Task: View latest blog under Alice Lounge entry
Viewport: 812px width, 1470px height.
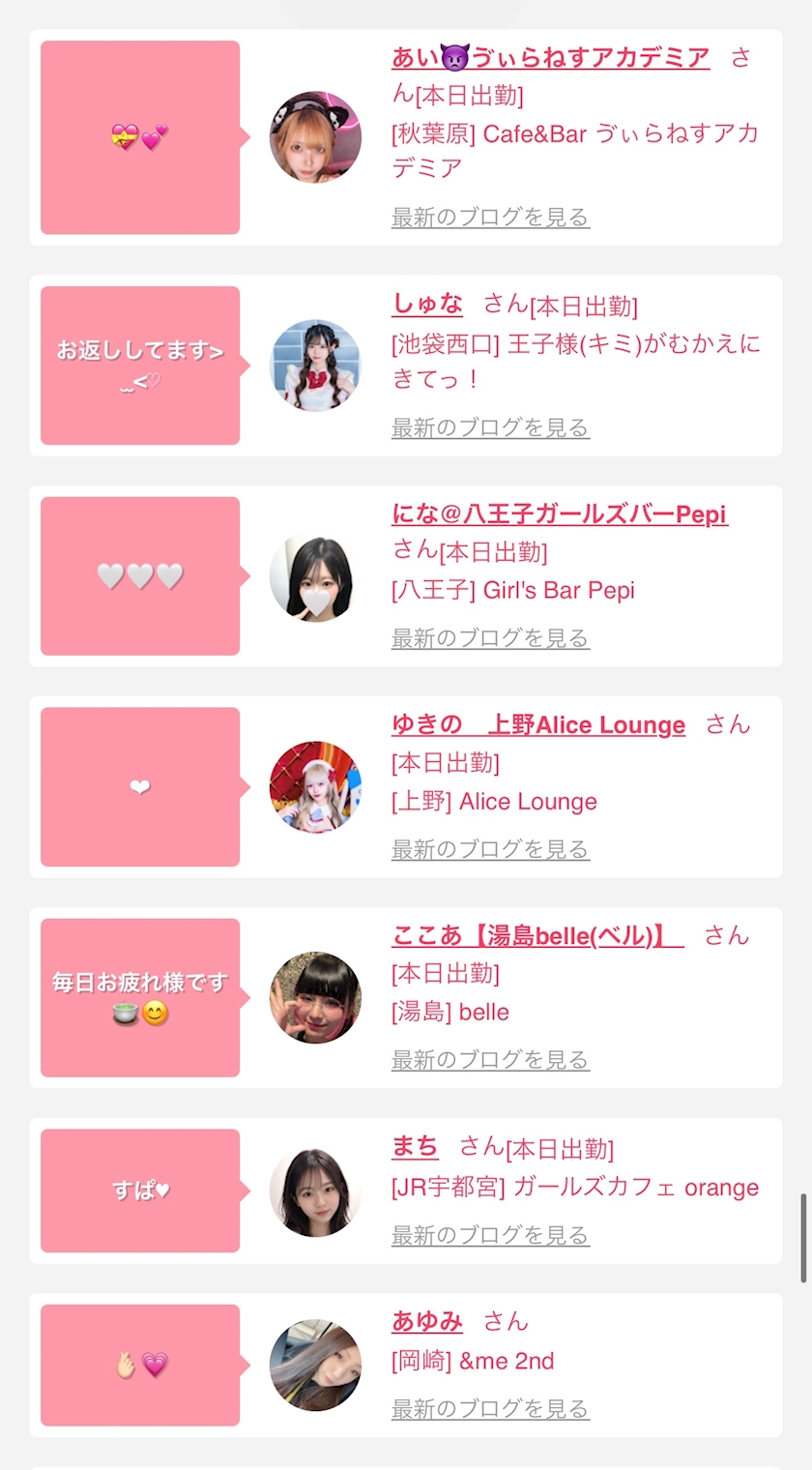Action: tap(490, 849)
